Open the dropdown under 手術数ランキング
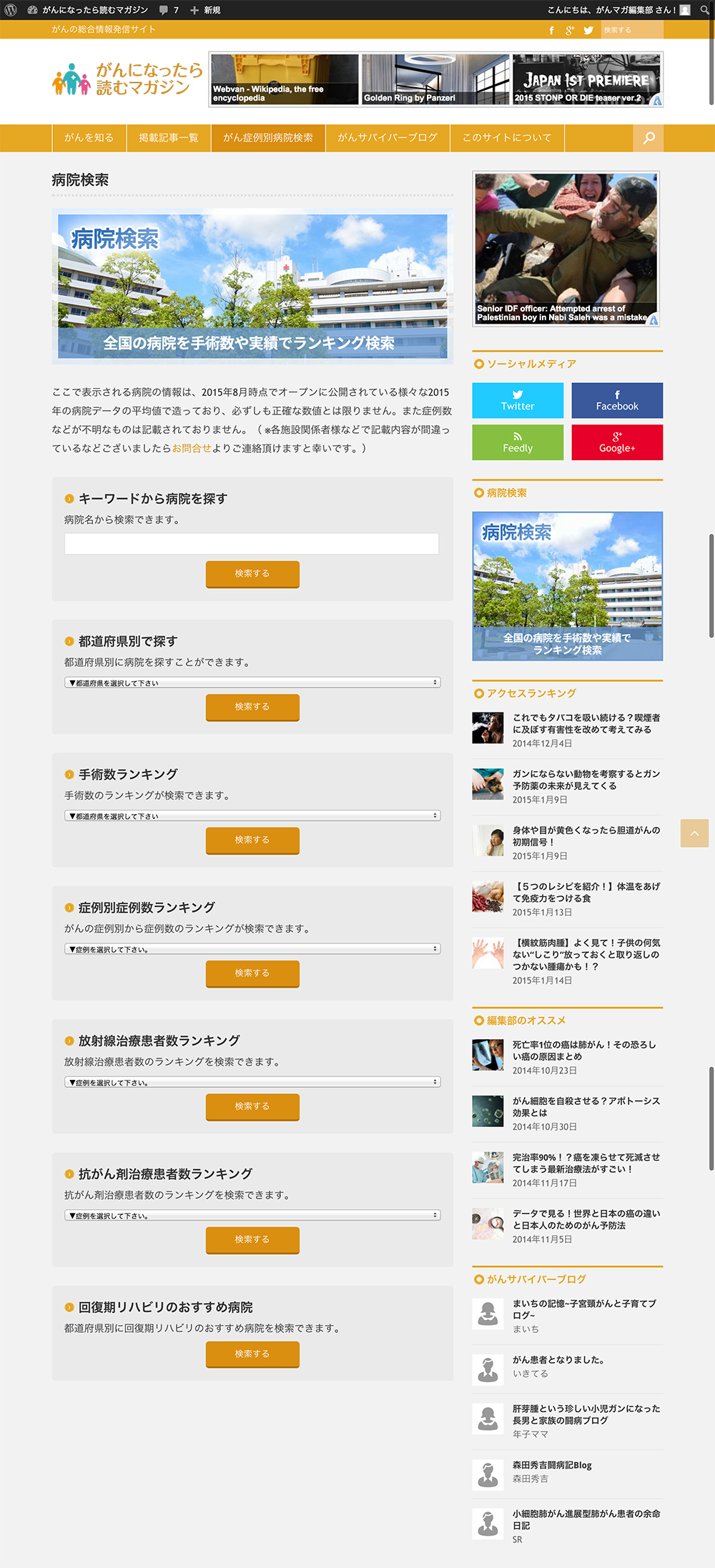The image size is (715, 1568). [252, 815]
